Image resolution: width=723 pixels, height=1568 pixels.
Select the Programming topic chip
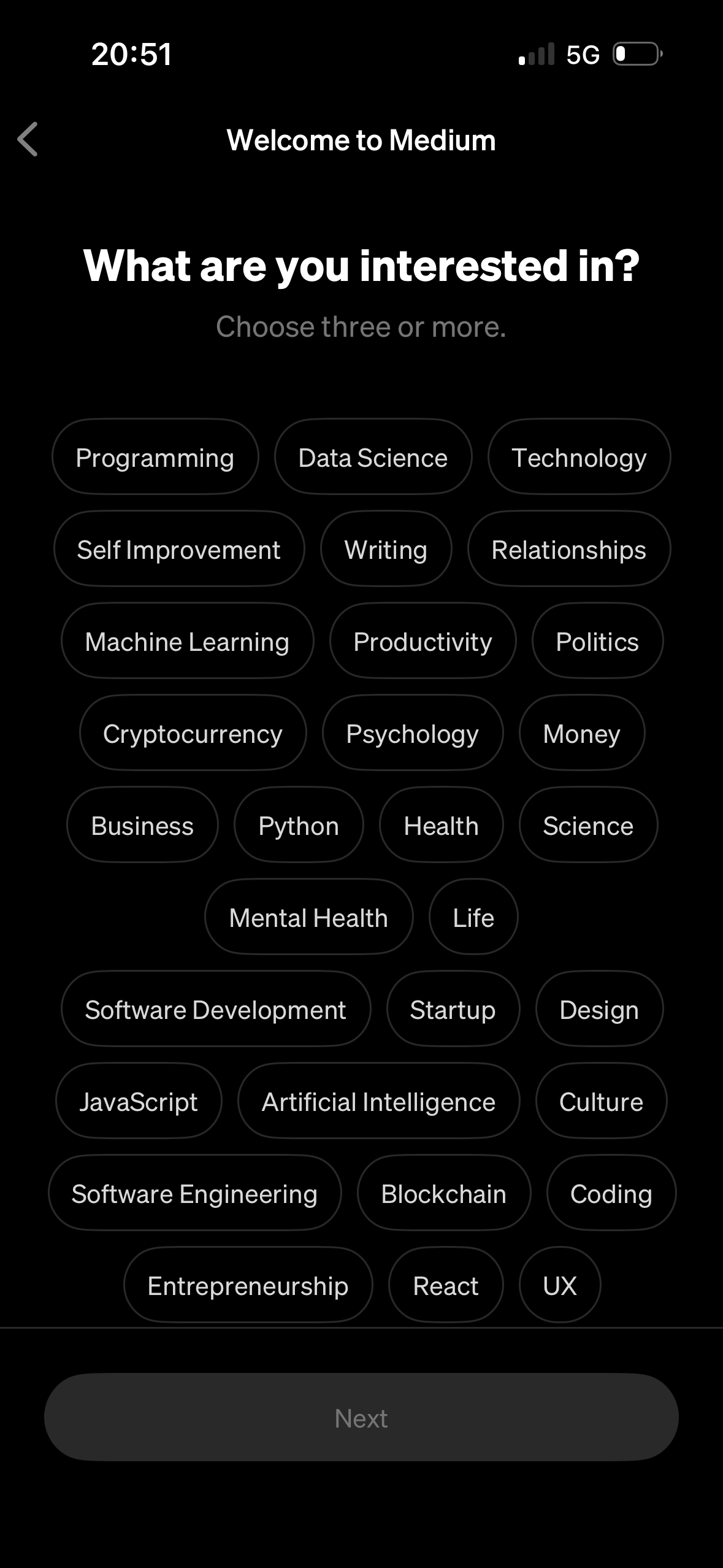pyautogui.click(x=155, y=457)
